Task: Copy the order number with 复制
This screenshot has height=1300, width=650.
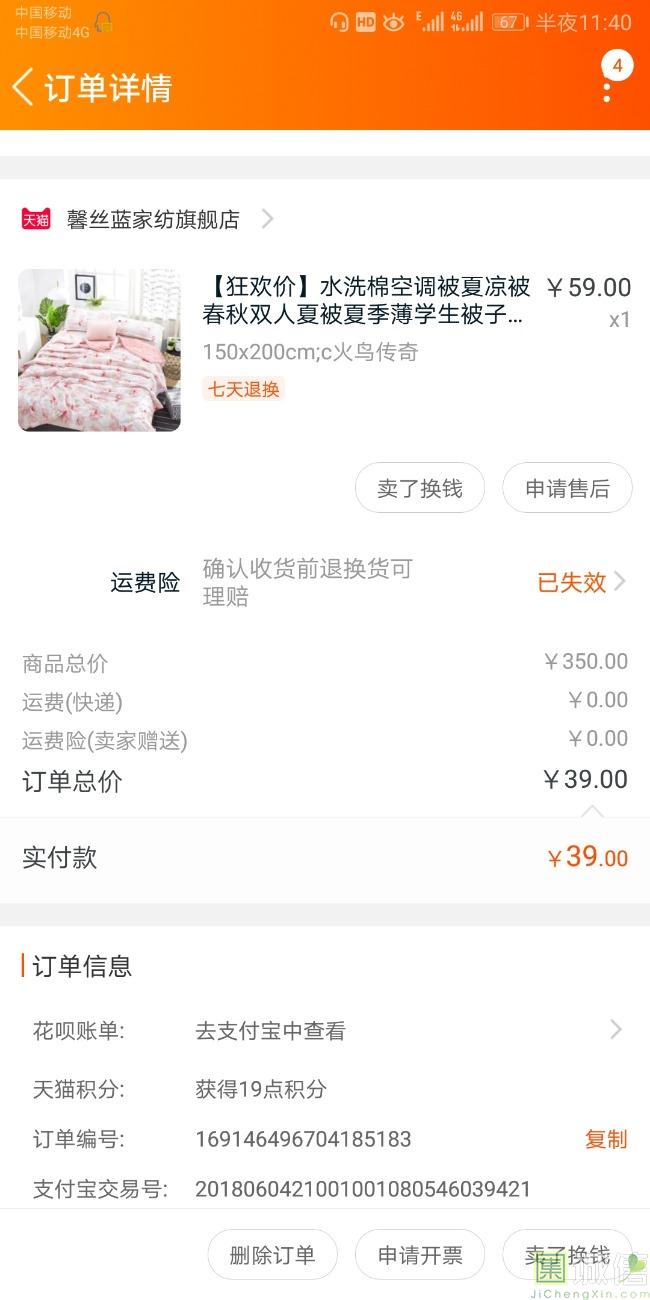Action: pyautogui.click(x=606, y=1139)
